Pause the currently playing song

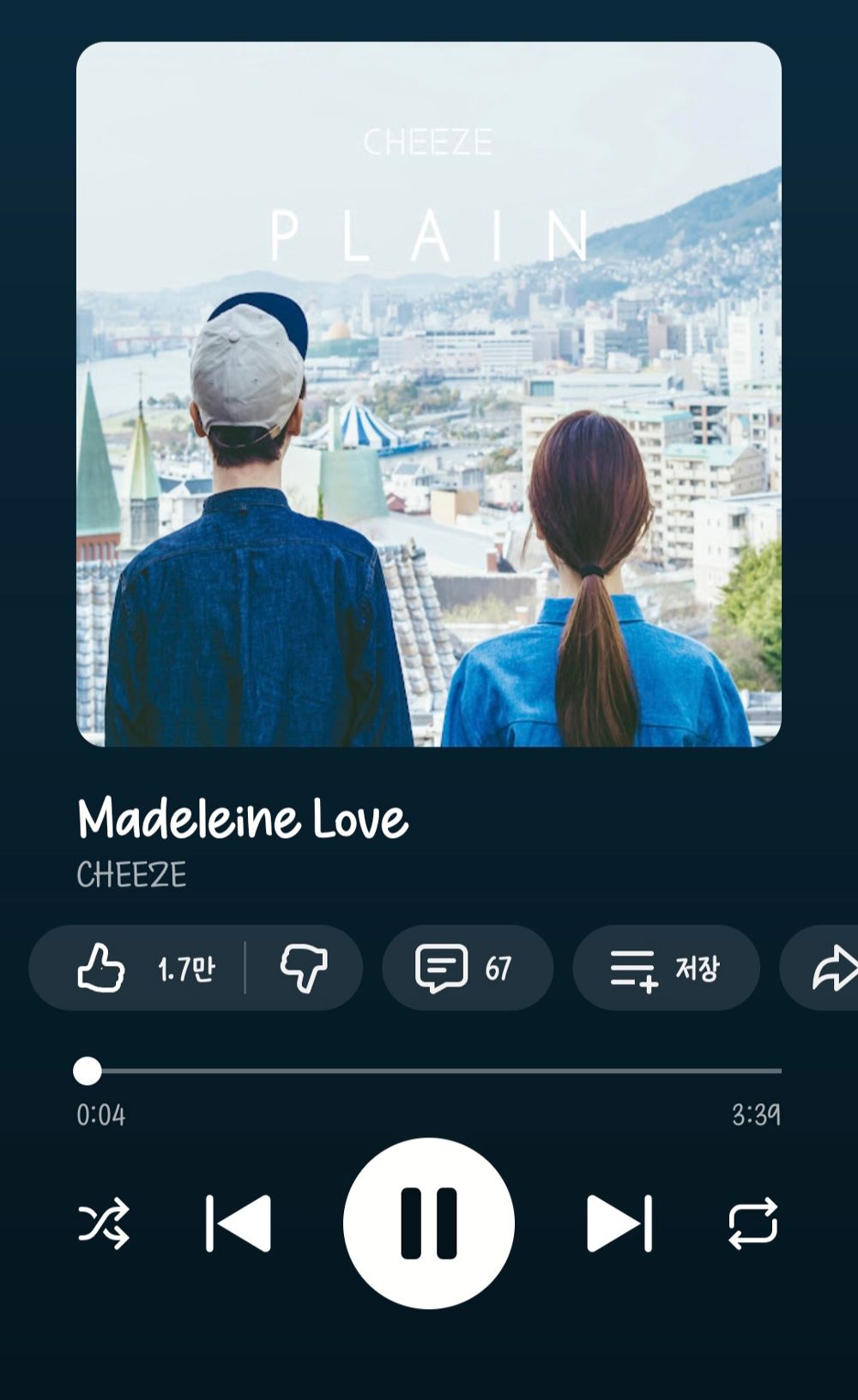(428, 1226)
